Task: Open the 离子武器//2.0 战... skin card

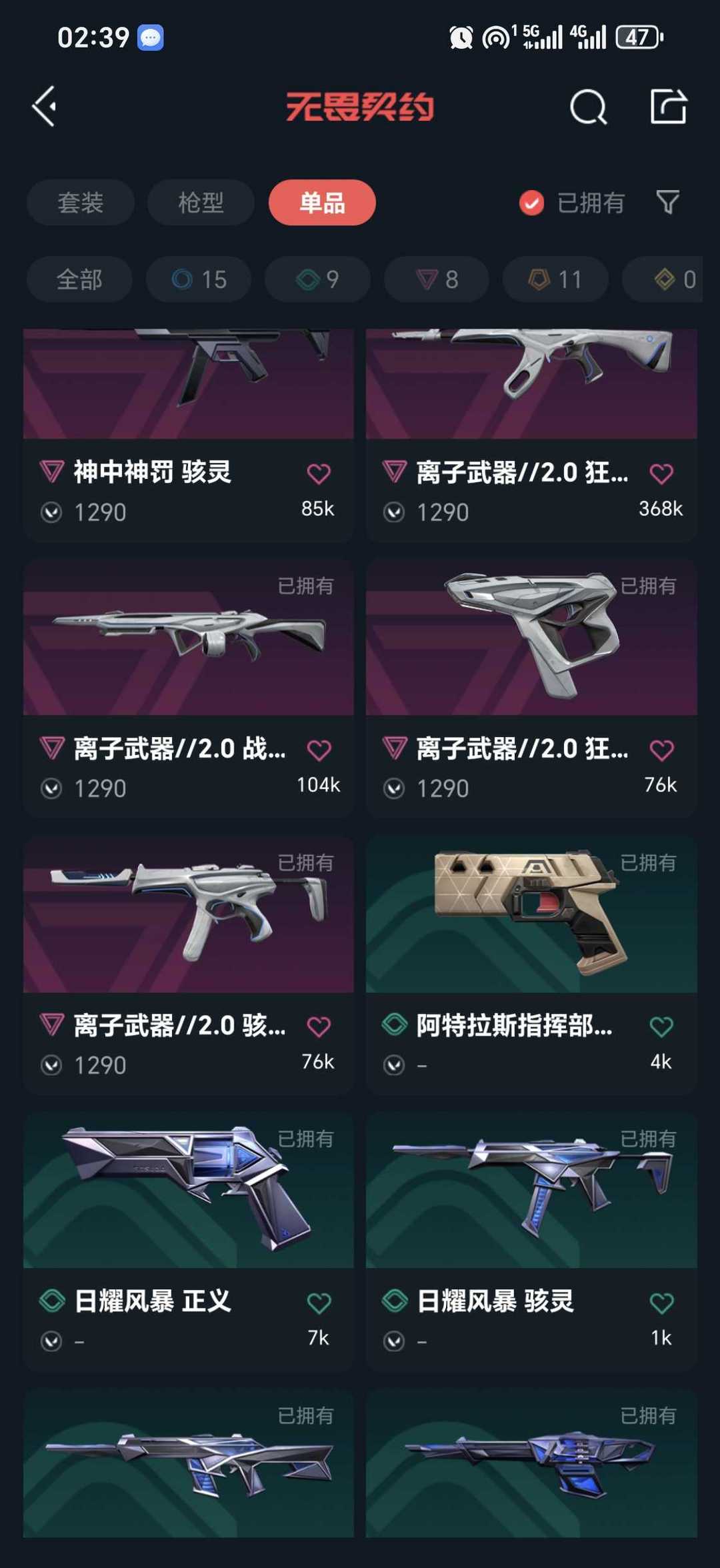Action: (189, 688)
